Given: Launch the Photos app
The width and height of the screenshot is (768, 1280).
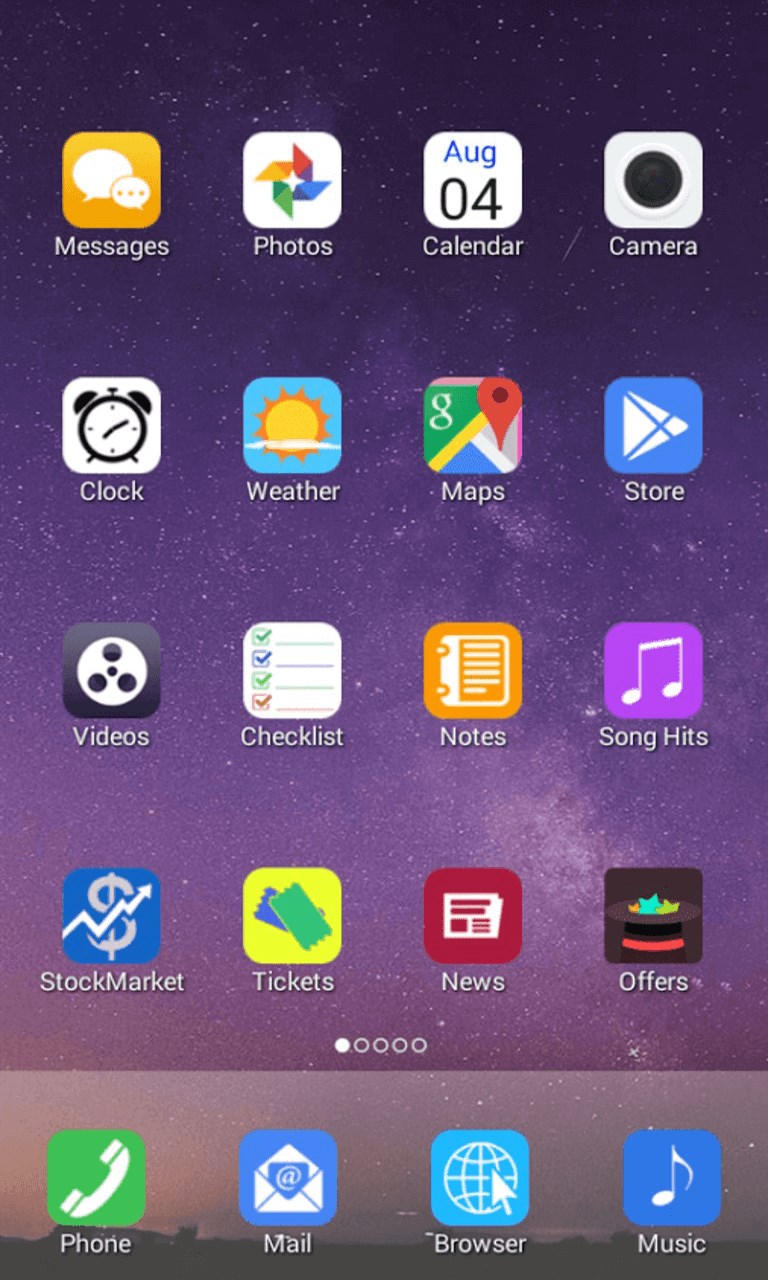Looking at the screenshot, I should click(x=292, y=180).
